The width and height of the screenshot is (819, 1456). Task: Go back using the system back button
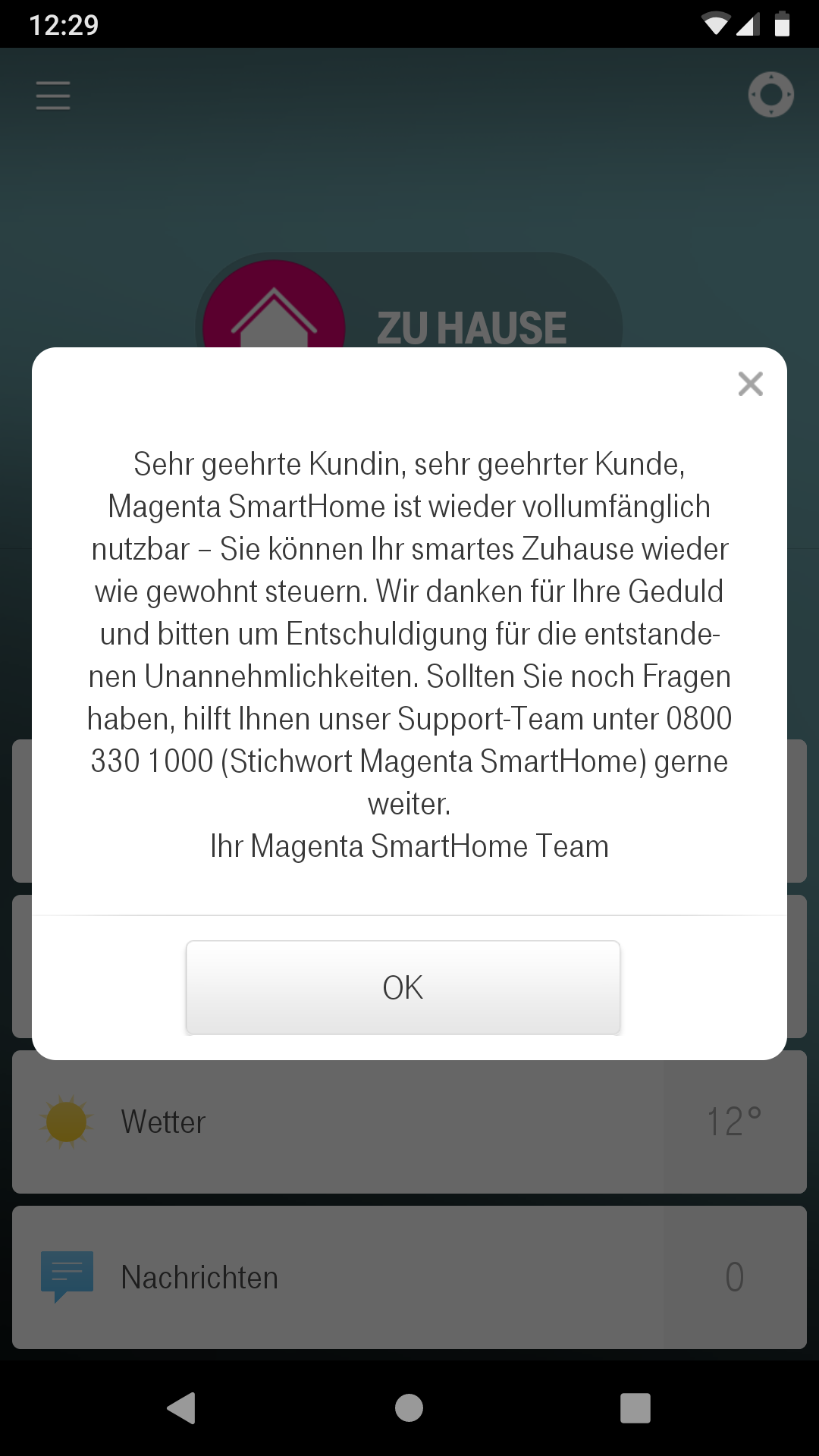click(x=182, y=1408)
